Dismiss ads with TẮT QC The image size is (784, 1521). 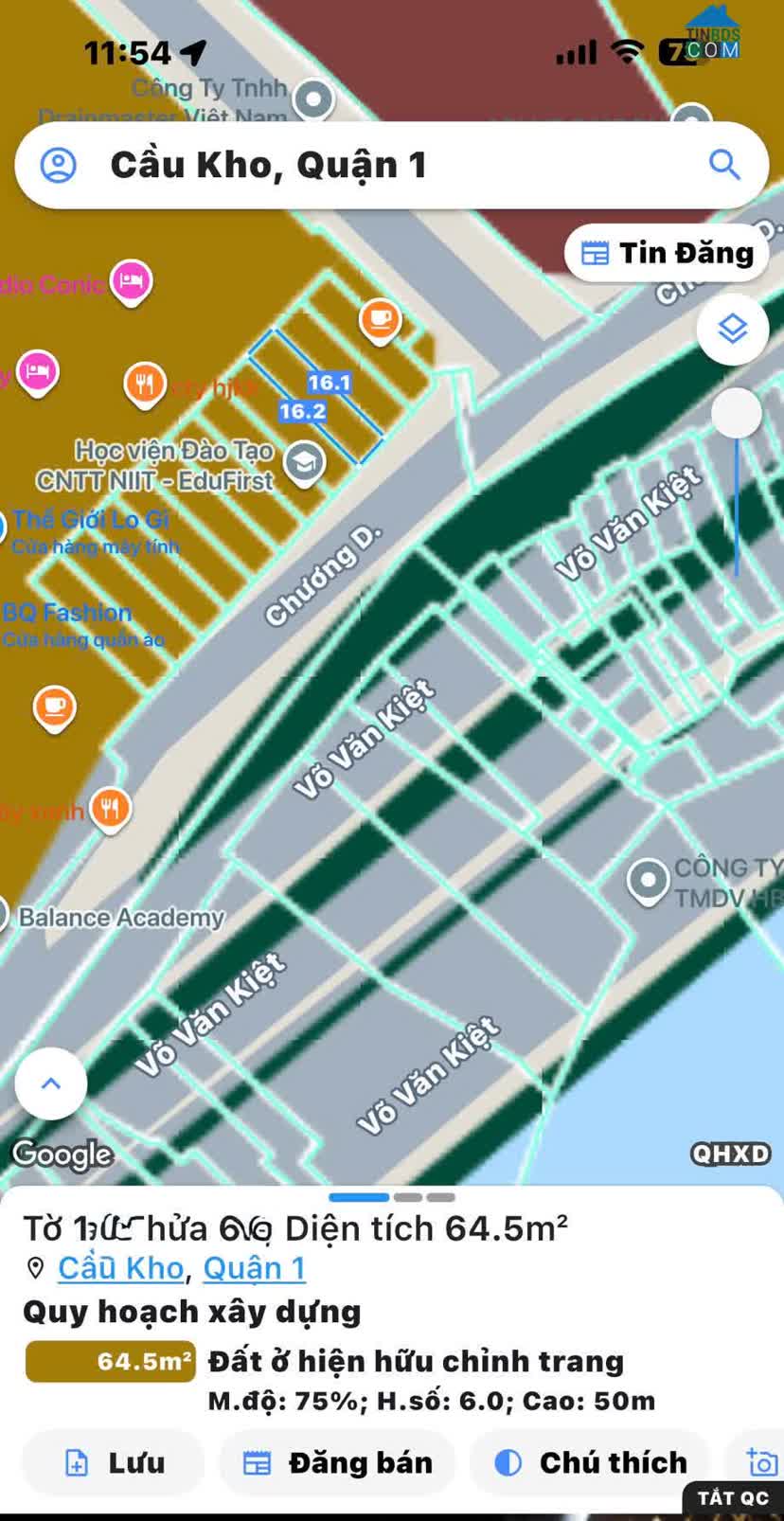click(733, 1498)
